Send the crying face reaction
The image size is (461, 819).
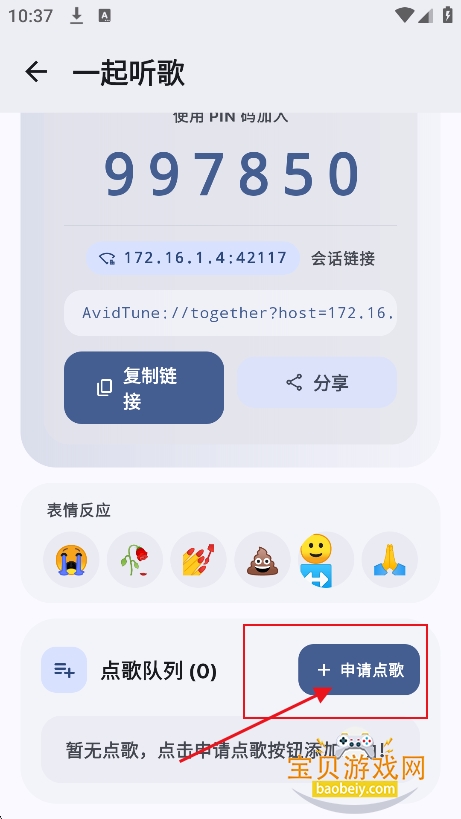(71, 560)
